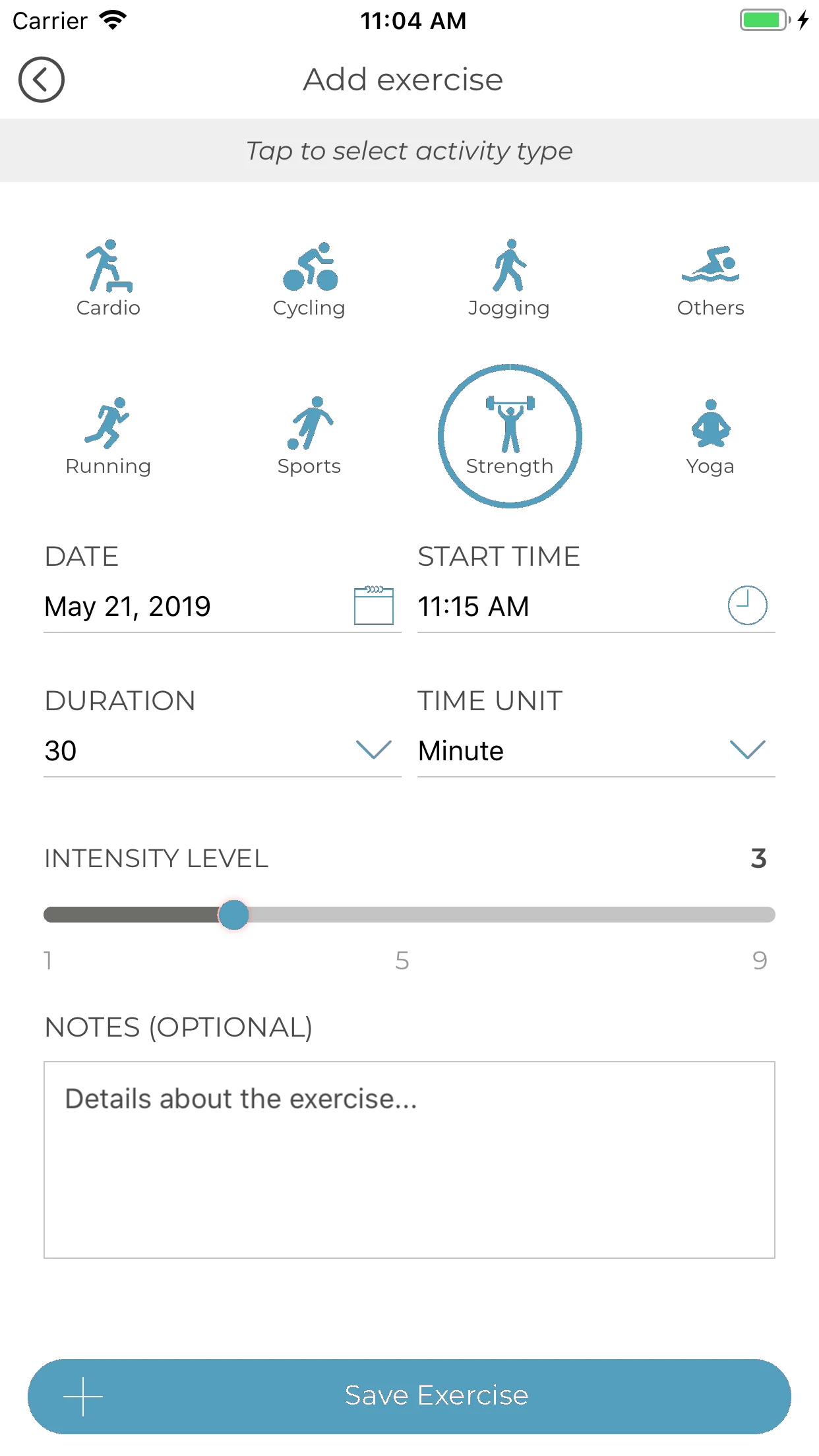
Task: Open the Time Unit dropdown
Action: 596,750
